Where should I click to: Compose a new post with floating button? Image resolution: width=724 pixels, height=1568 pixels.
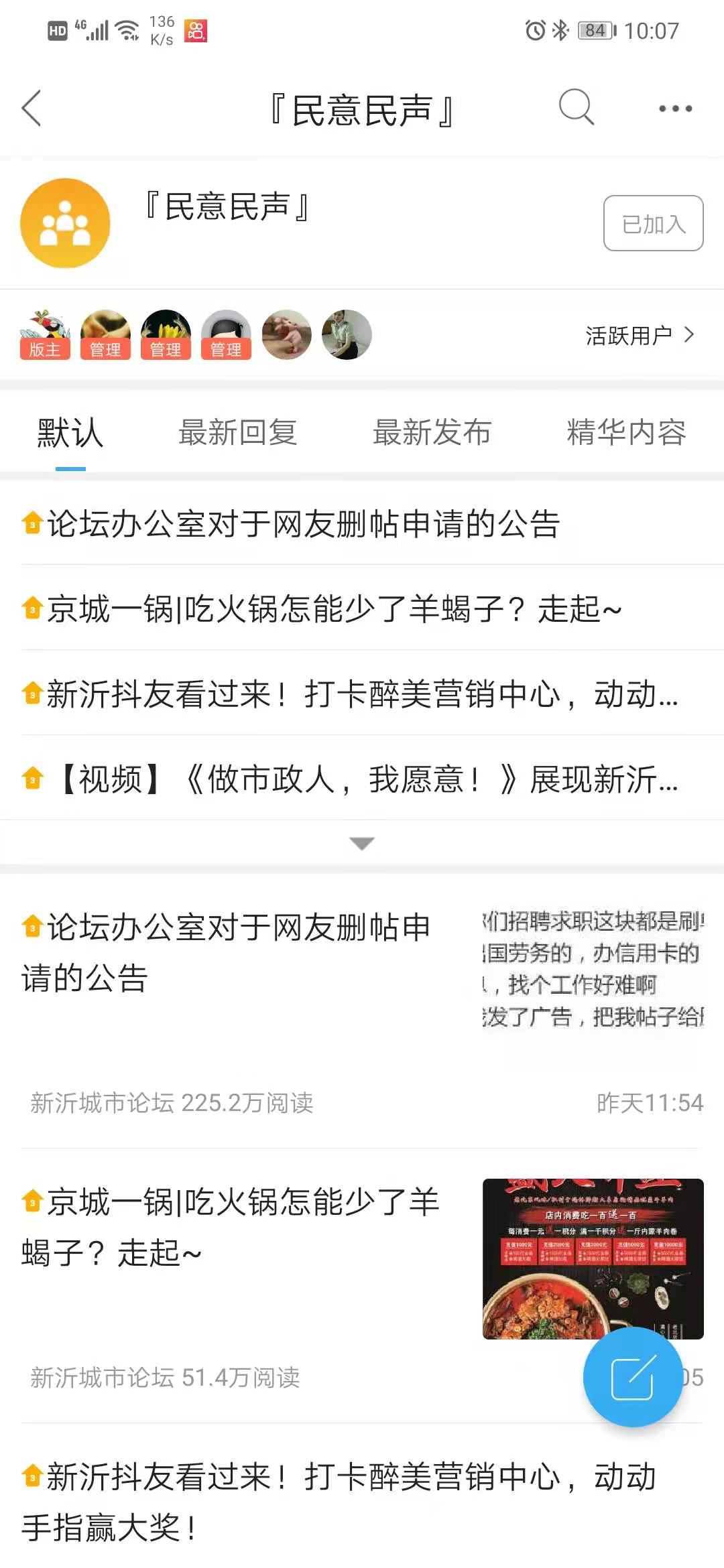click(x=632, y=1377)
